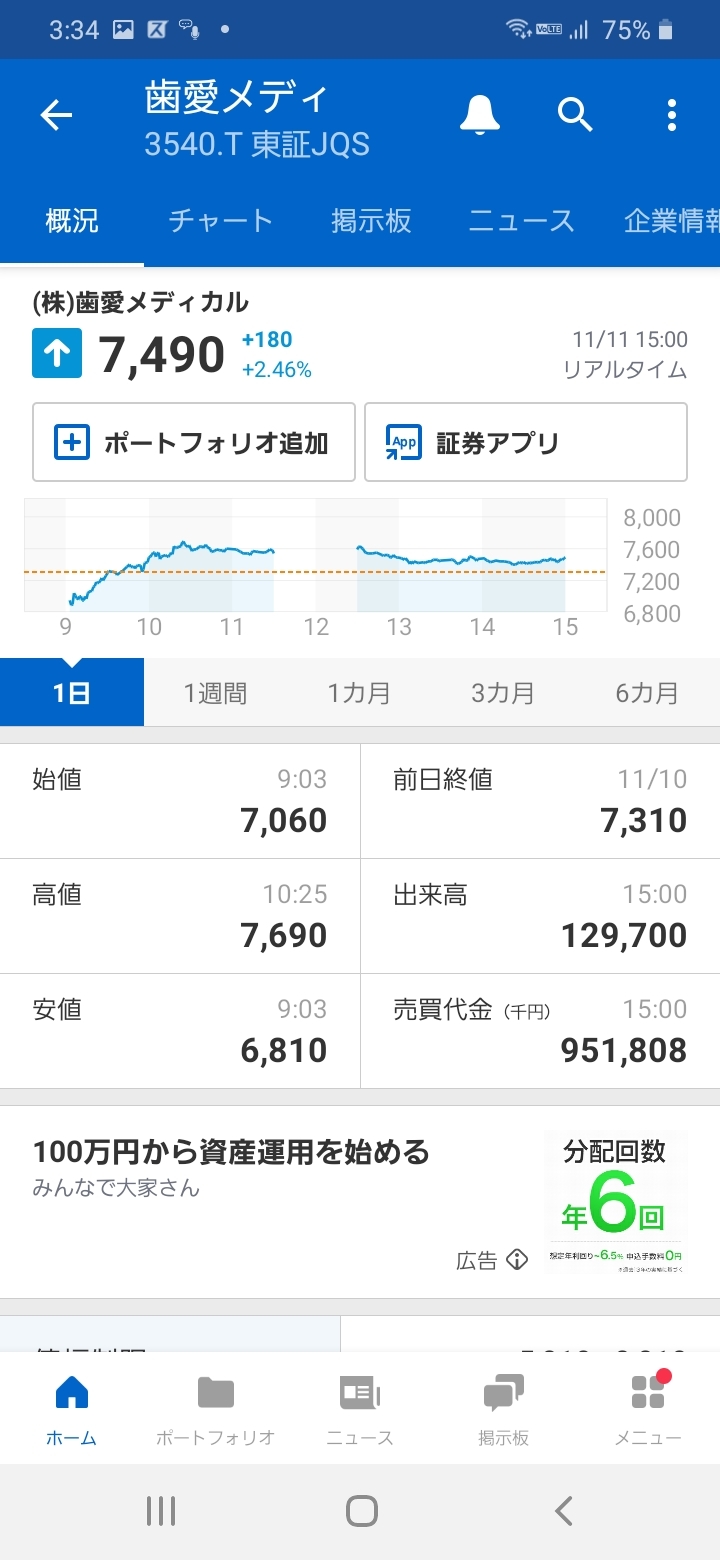This screenshot has width=720, height=1560.
Task: Switch to the ニュース top tab
Action: click(521, 221)
